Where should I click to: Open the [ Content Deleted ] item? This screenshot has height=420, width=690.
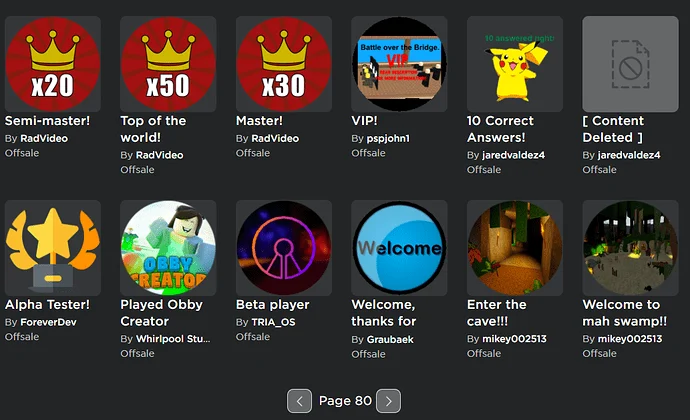pos(630,64)
